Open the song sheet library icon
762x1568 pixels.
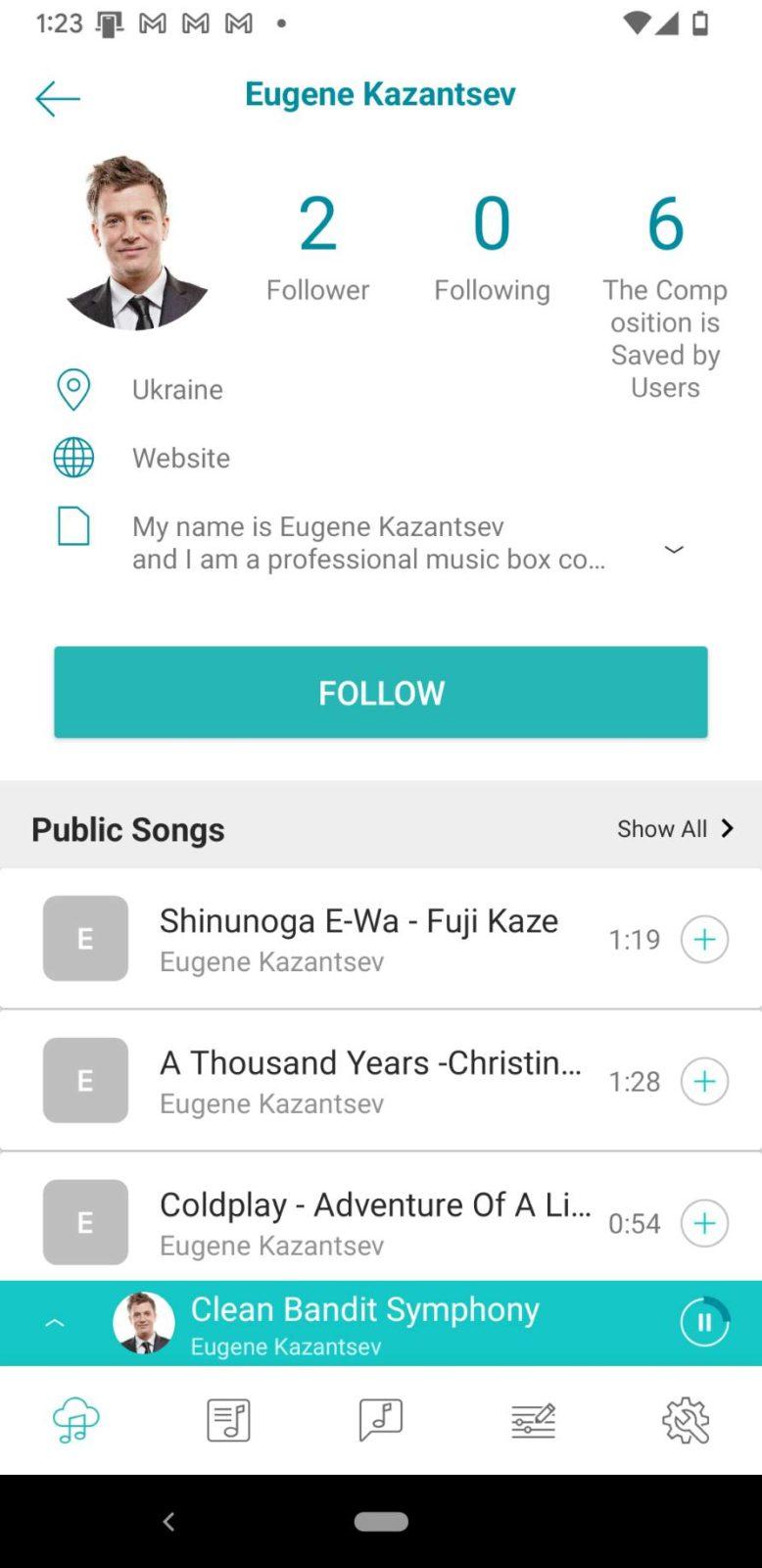[227, 1420]
